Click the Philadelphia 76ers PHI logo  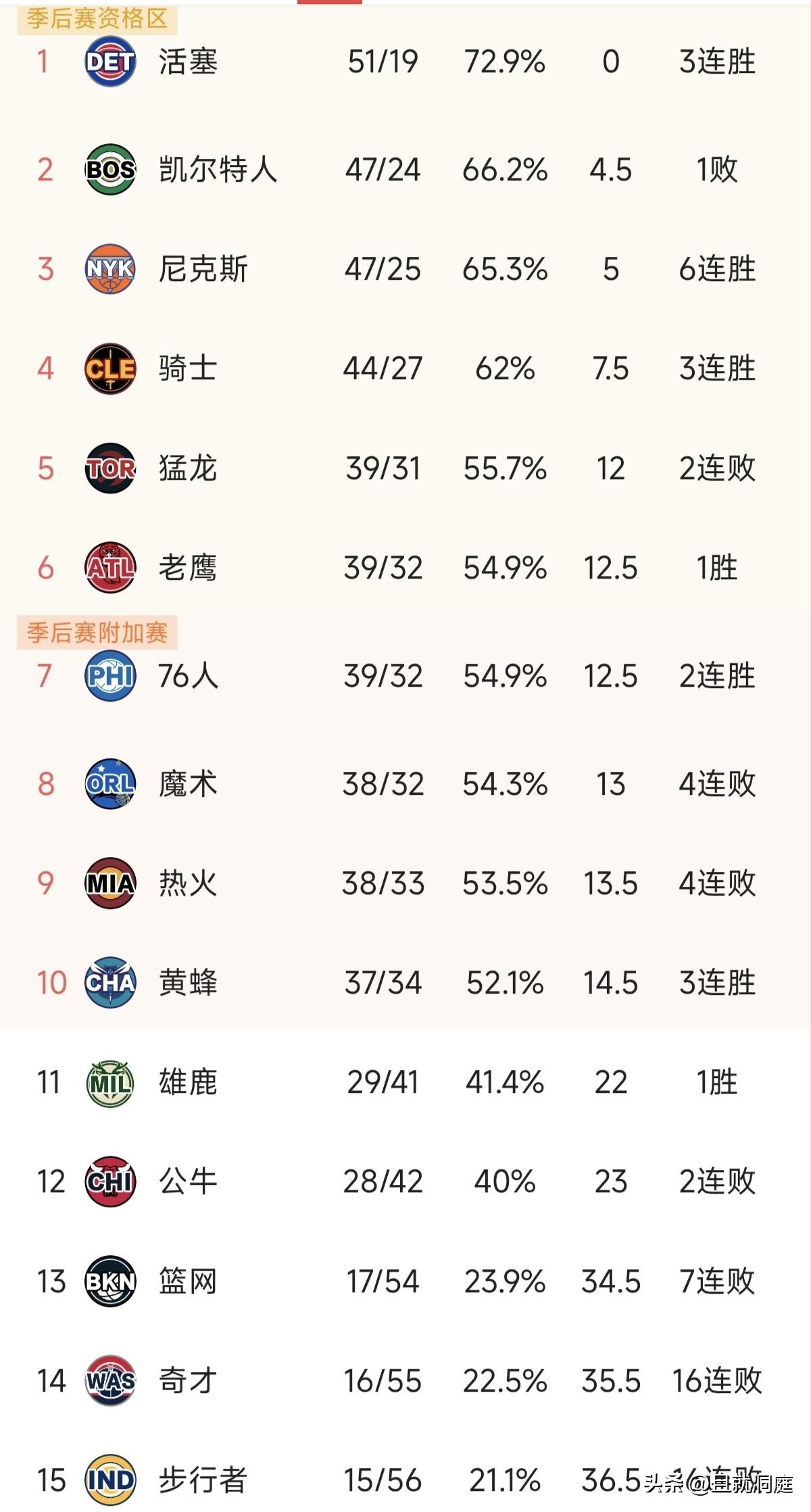coord(110,674)
